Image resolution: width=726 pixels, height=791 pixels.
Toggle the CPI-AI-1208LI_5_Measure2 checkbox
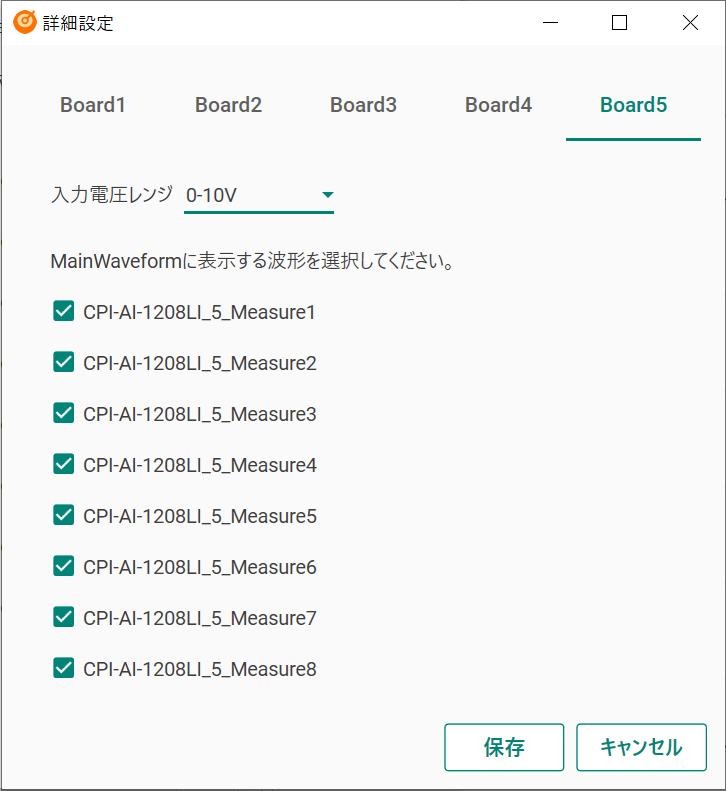click(x=64, y=363)
